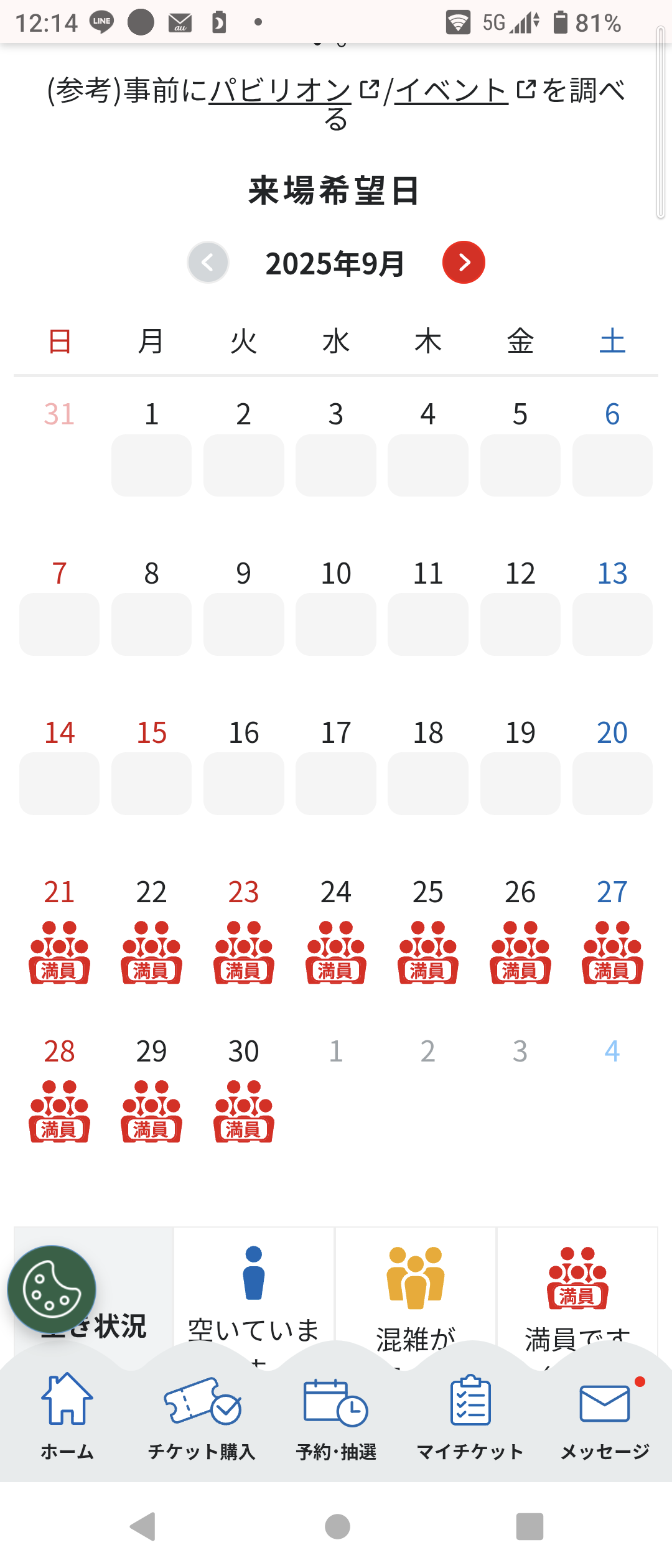Open the パビリオン link
The height and width of the screenshot is (1568, 672).
pos(280,91)
